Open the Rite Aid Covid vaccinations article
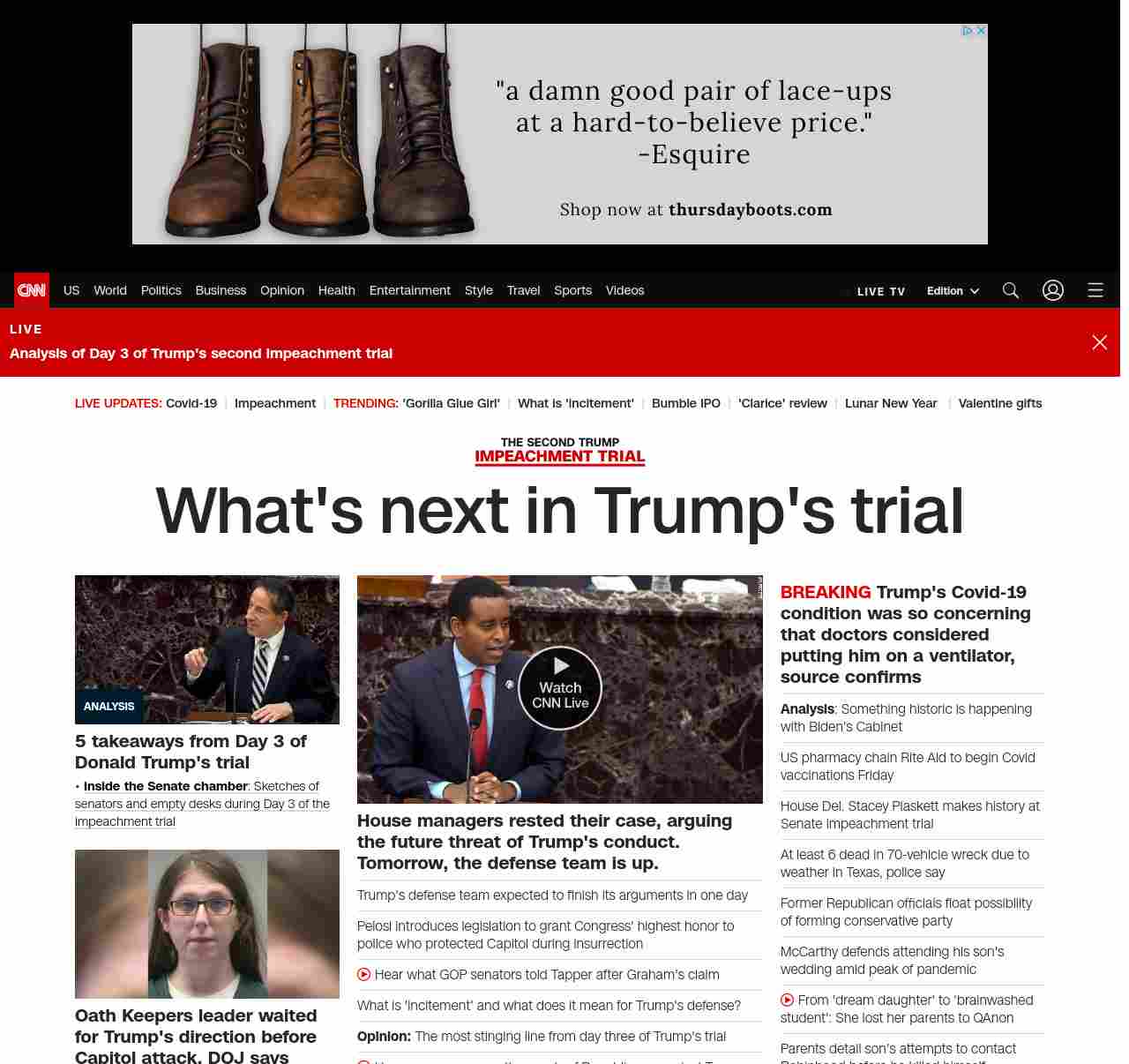Image resolution: width=1129 pixels, height=1064 pixels. [908, 766]
